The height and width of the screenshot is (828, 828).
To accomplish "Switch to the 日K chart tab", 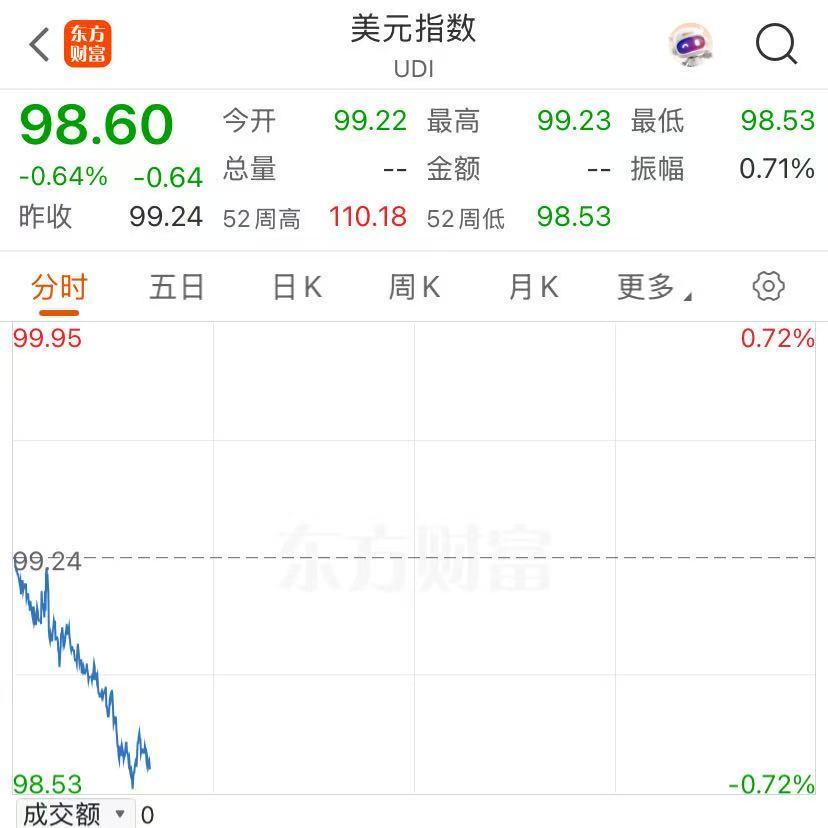I will pyautogui.click(x=298, y=287).
